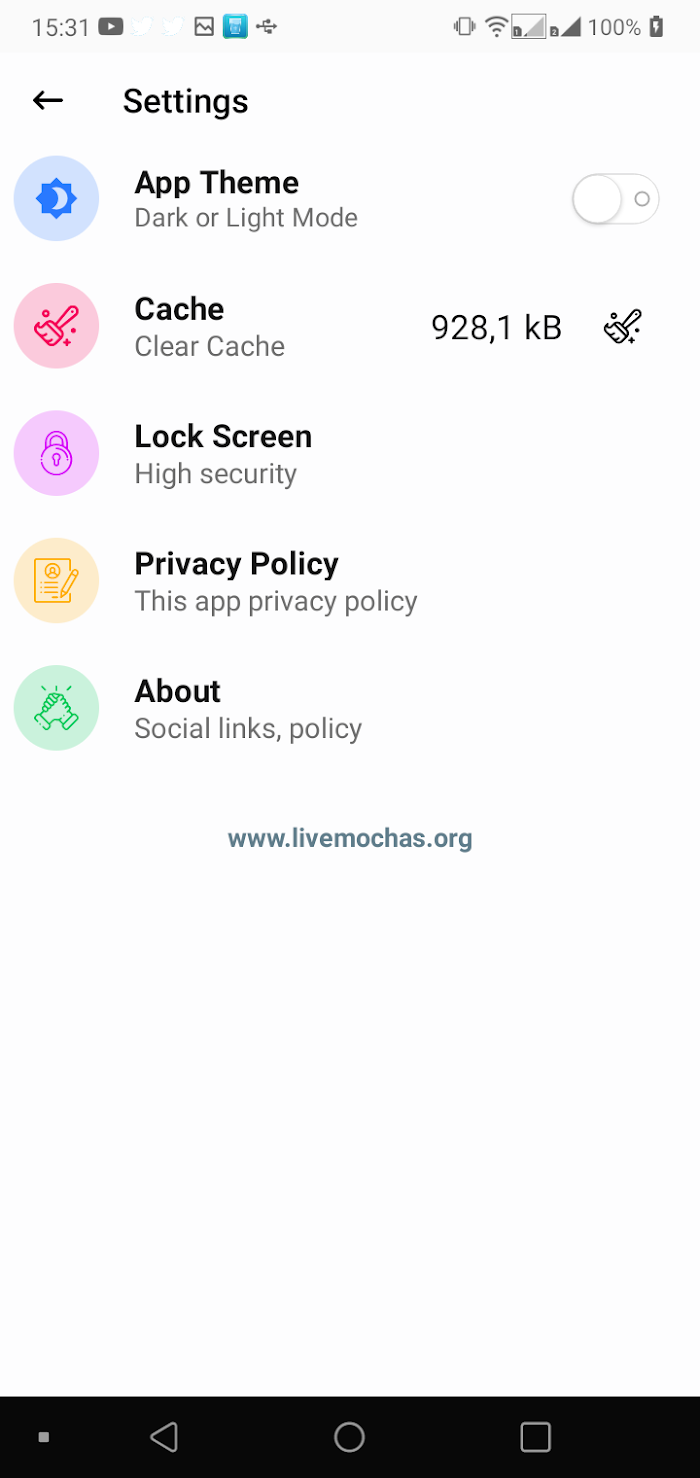The image size is (700, 1478).
Task: Go back using the arrow in the header
Action: 48,100
